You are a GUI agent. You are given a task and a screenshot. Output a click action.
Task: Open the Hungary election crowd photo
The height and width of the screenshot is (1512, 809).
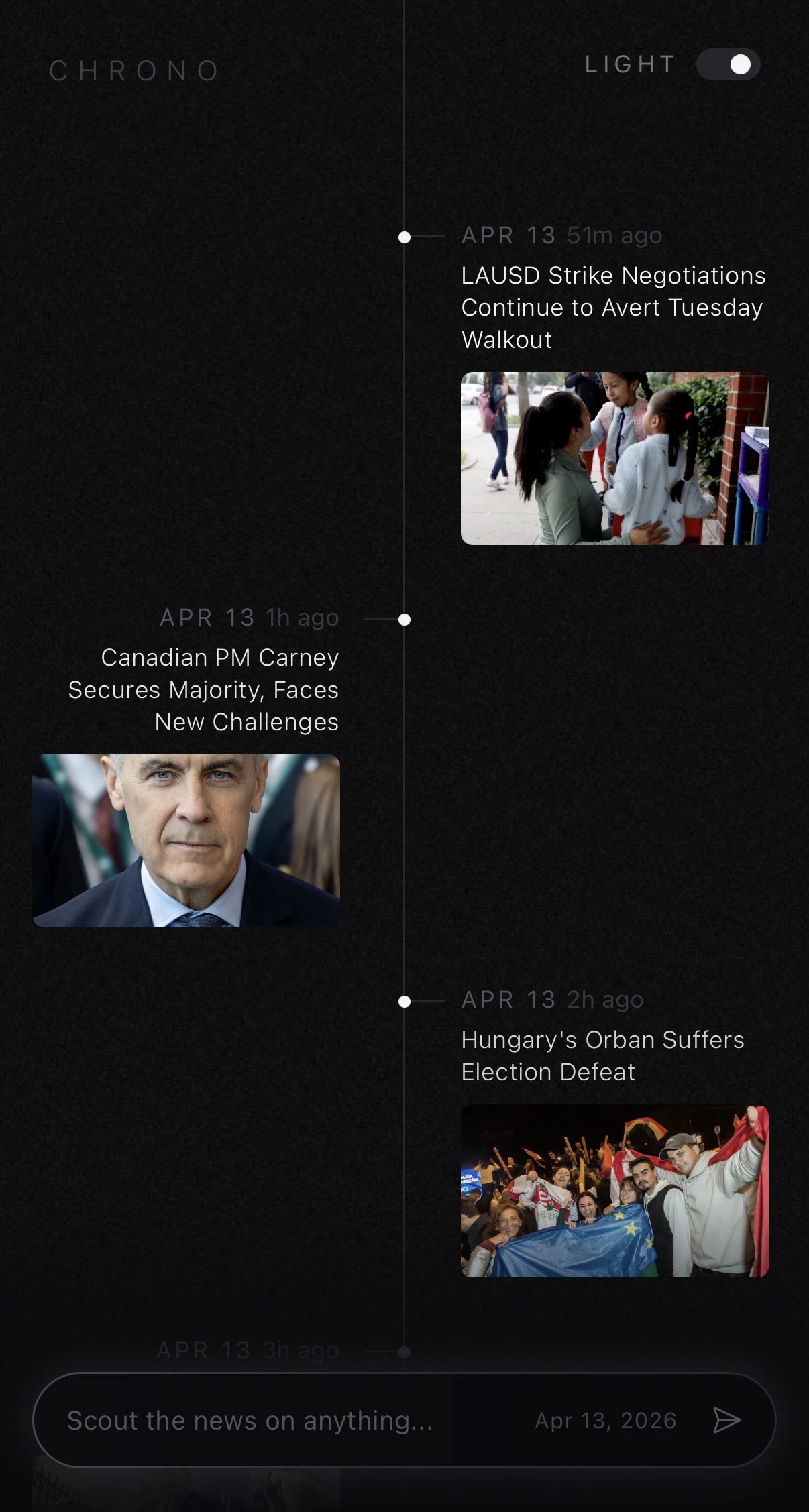[x=614, y=1191]
